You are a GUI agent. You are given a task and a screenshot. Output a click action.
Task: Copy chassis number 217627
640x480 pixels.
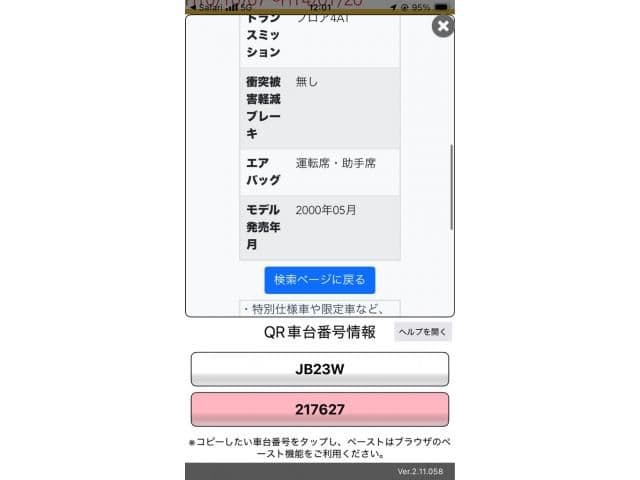coord(320,409)
